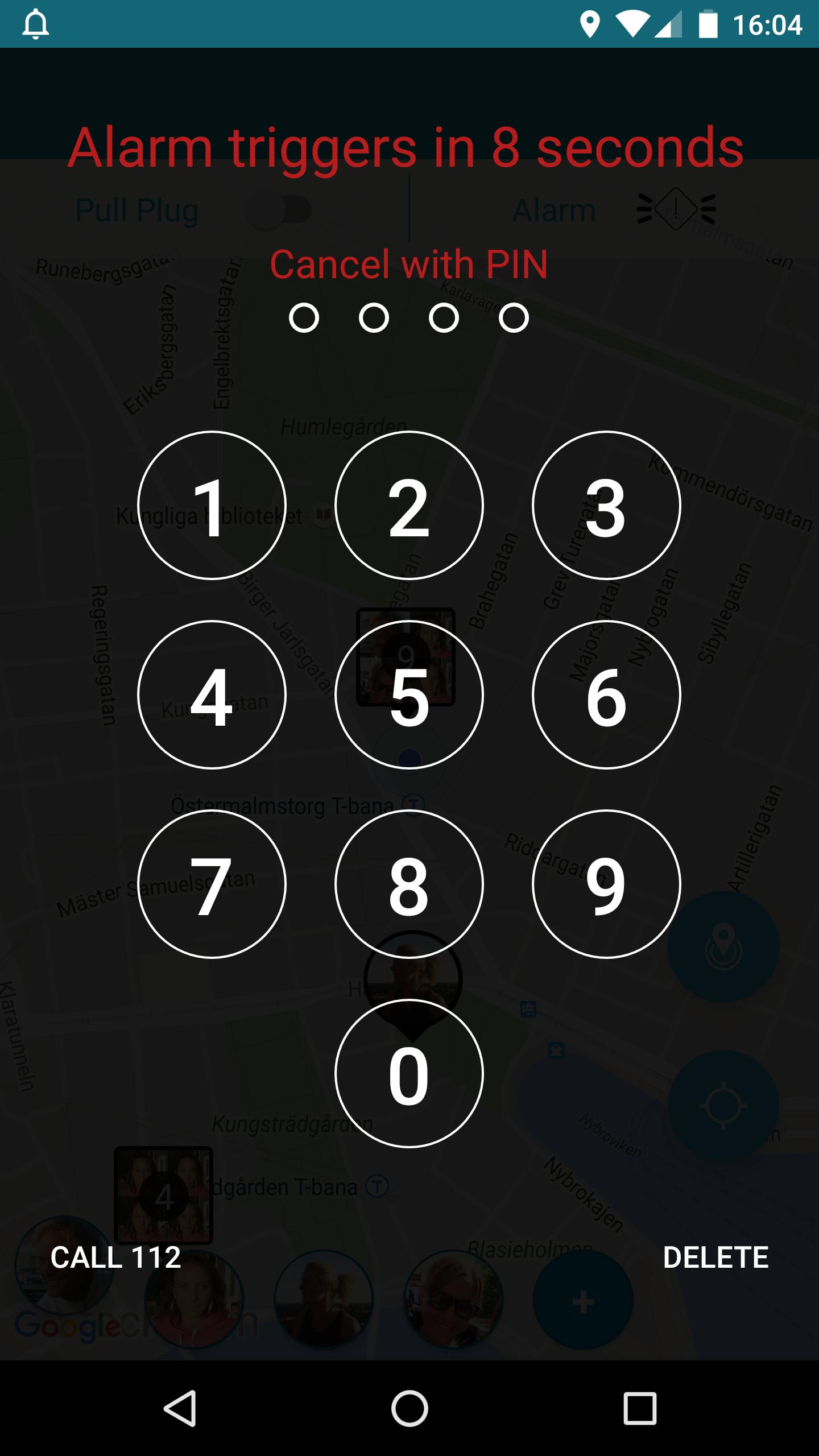Enter digit 1 on the PIN keypad
Image resolution: width=819 pixels, height=1456 pixels.
(x=212, y=506)
